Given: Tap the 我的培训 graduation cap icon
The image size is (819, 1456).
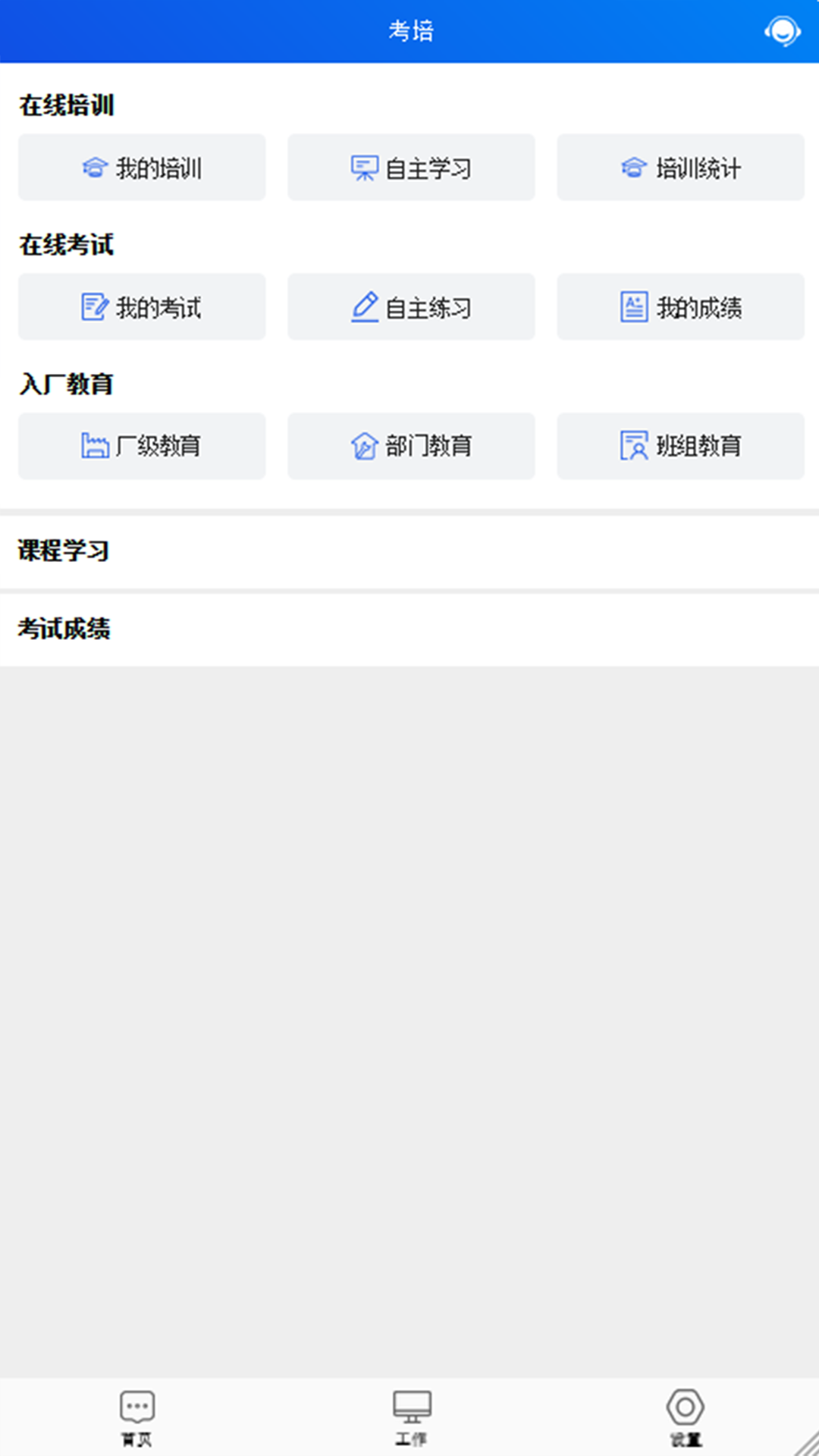Looking at the screenshot, I should point(94,168).
